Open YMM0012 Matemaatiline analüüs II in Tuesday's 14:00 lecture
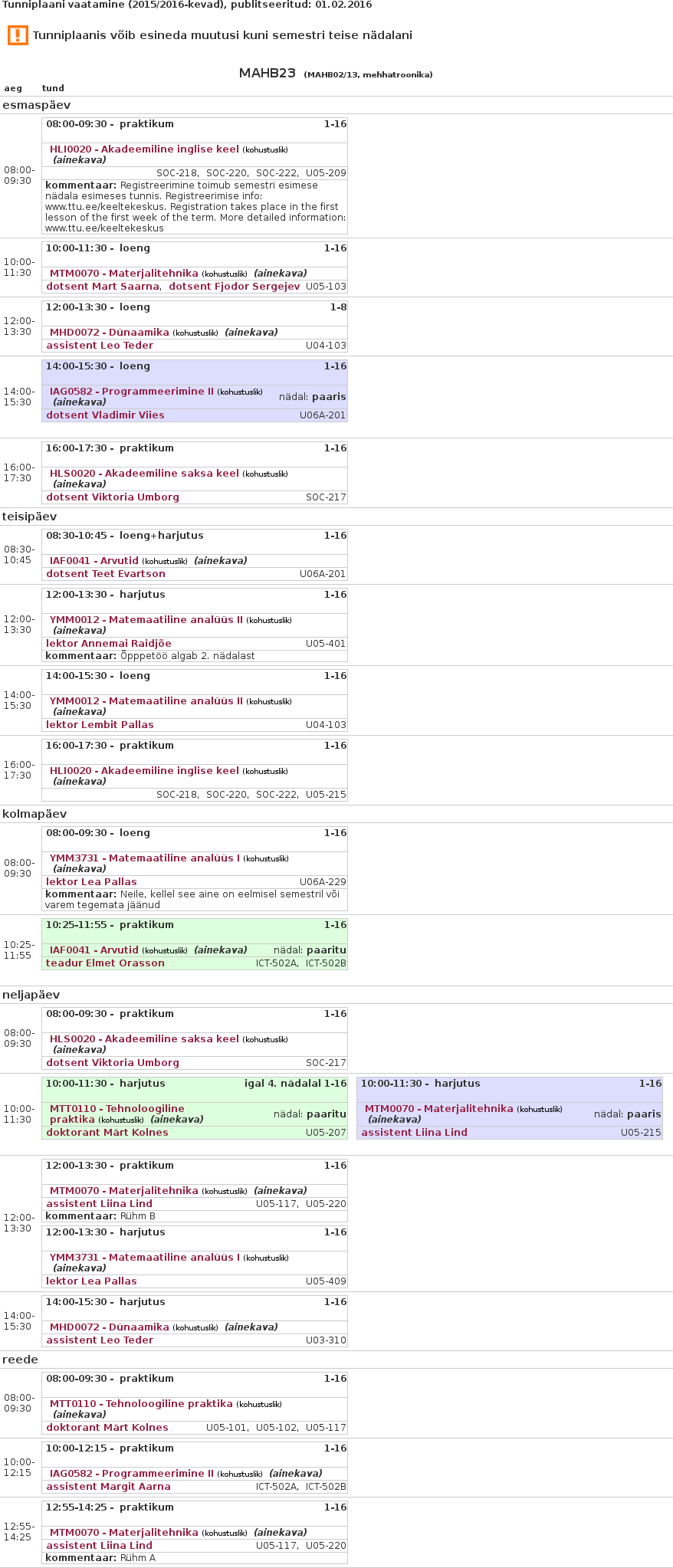The image size is (673, 1568). pyautogui.click(x=146, y=701)
